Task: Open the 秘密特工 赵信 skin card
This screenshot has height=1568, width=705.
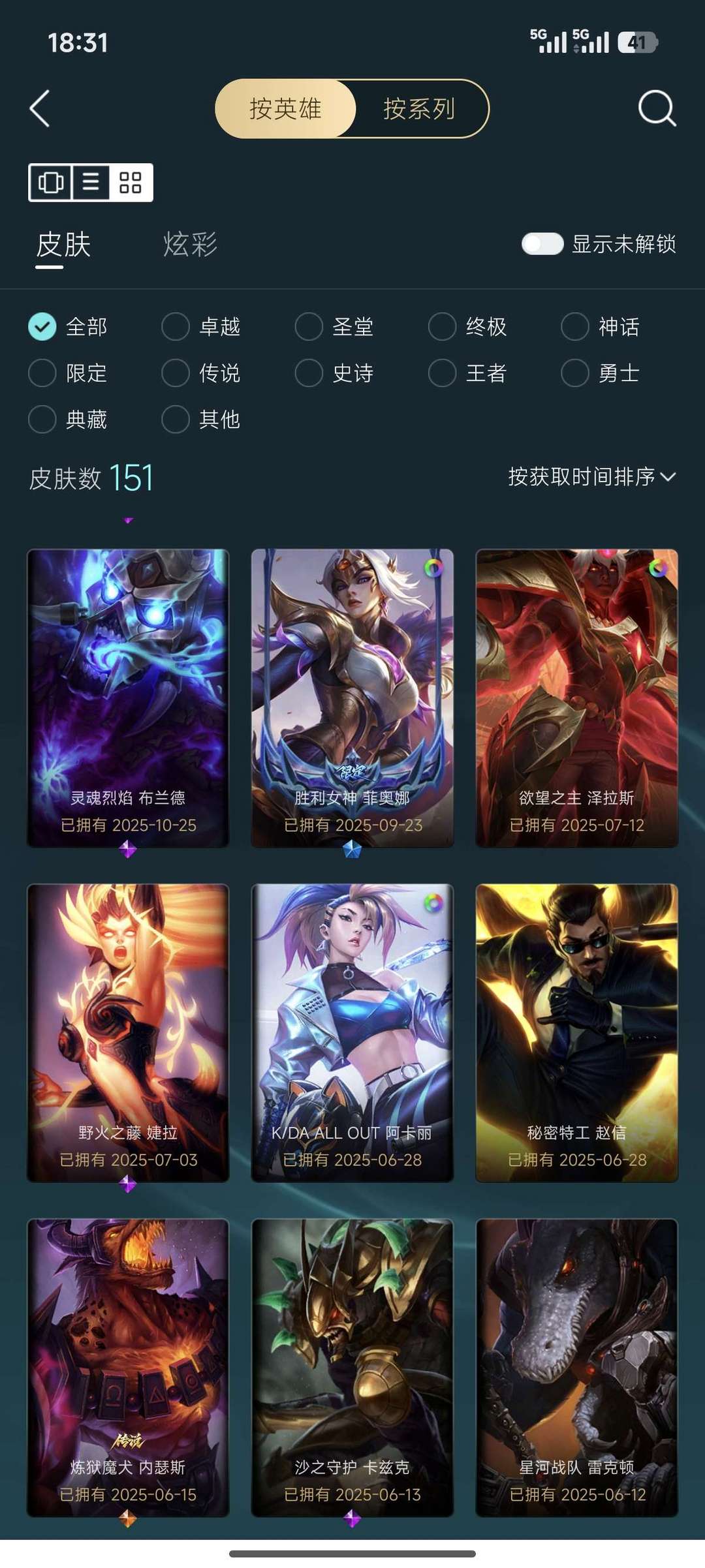Action: (577, 1032)
